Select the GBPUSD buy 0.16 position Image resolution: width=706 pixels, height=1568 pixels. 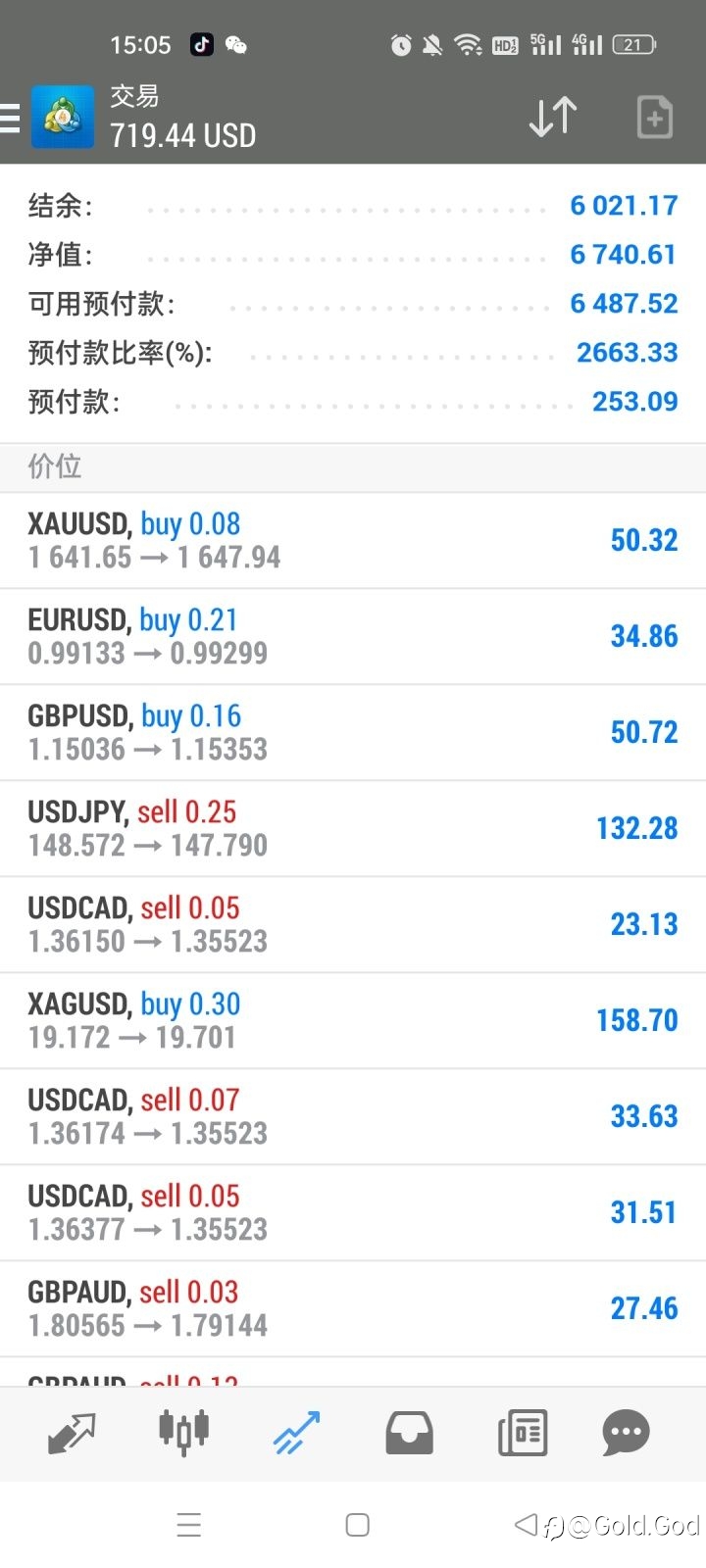click(x=353, y=732)
